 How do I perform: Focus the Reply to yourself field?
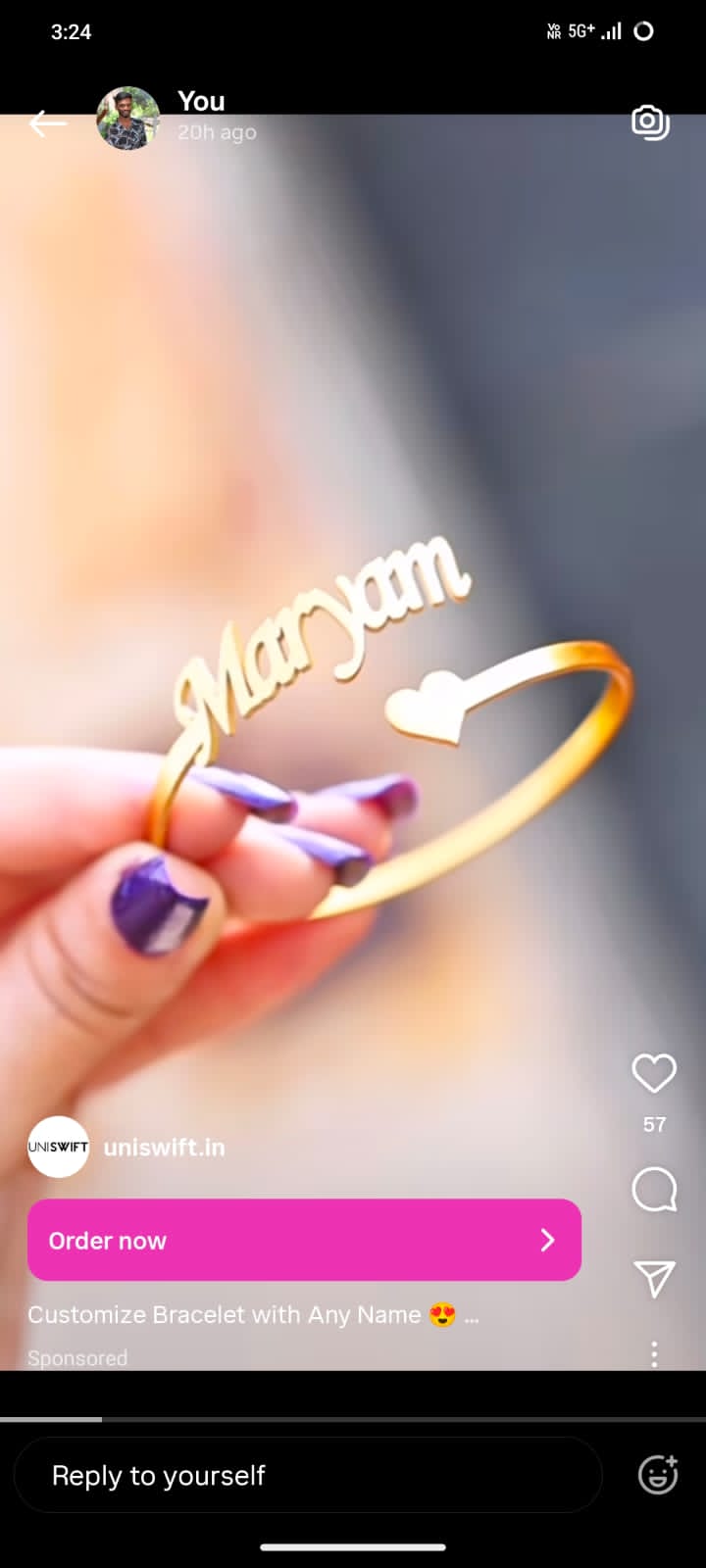point(307,1475)
